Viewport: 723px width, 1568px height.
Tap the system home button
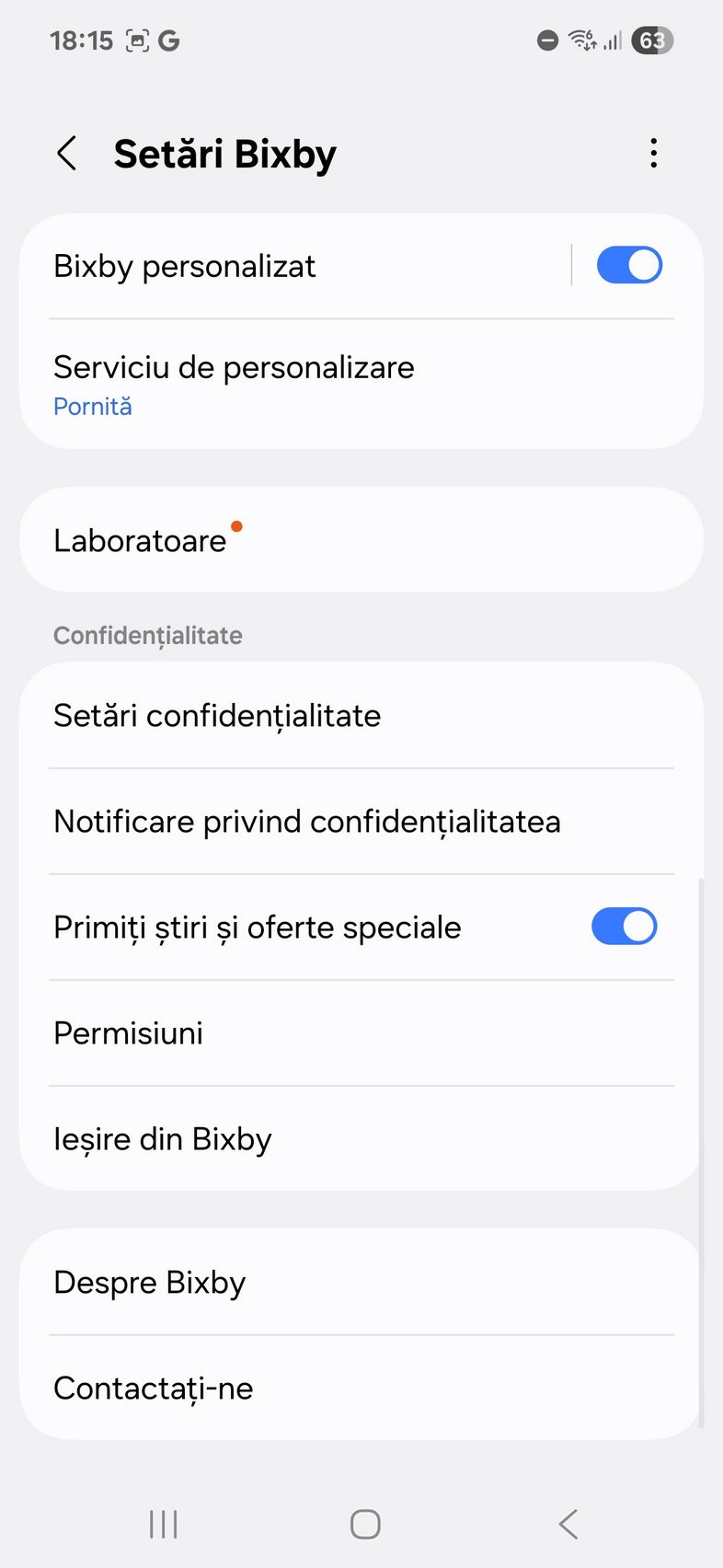click(x=365, y=1524)
